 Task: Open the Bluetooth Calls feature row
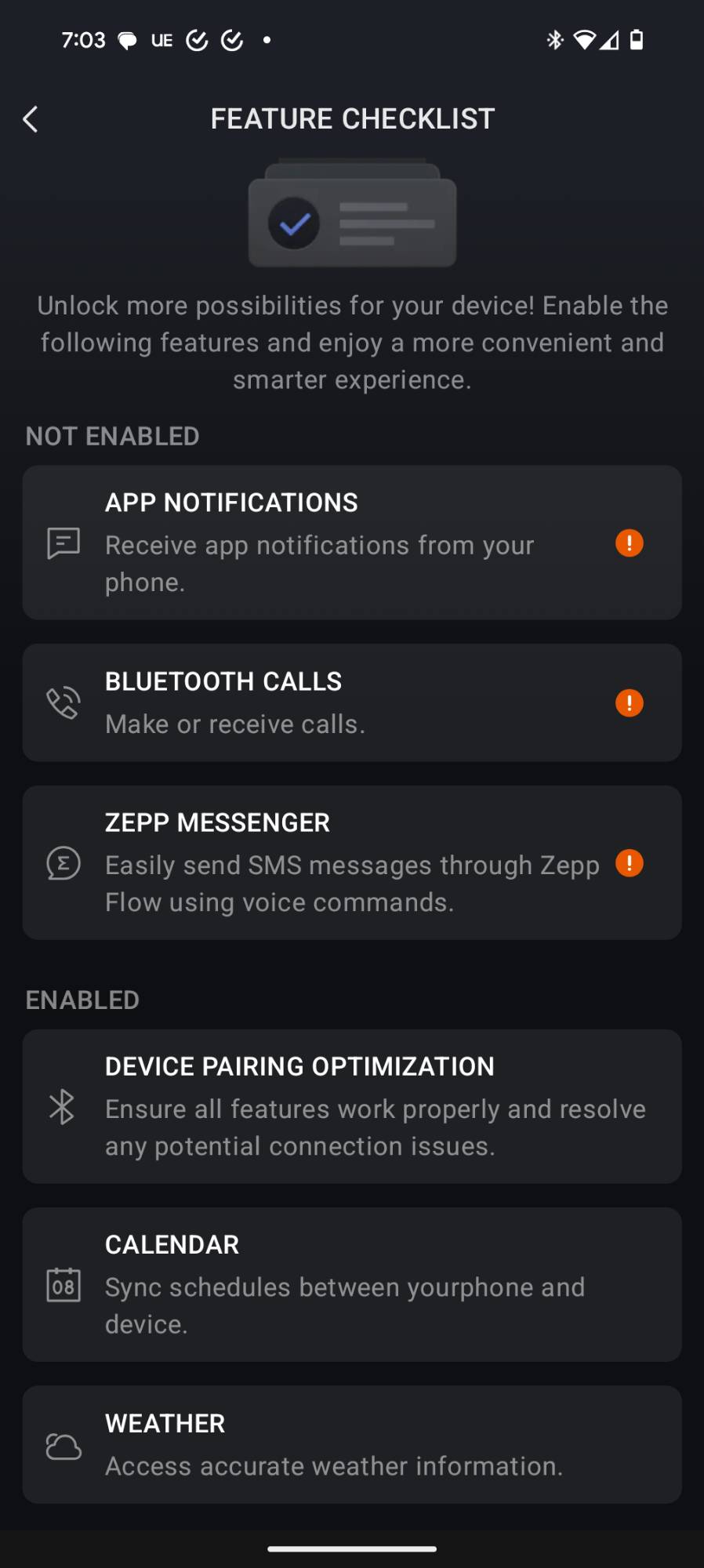352,702
